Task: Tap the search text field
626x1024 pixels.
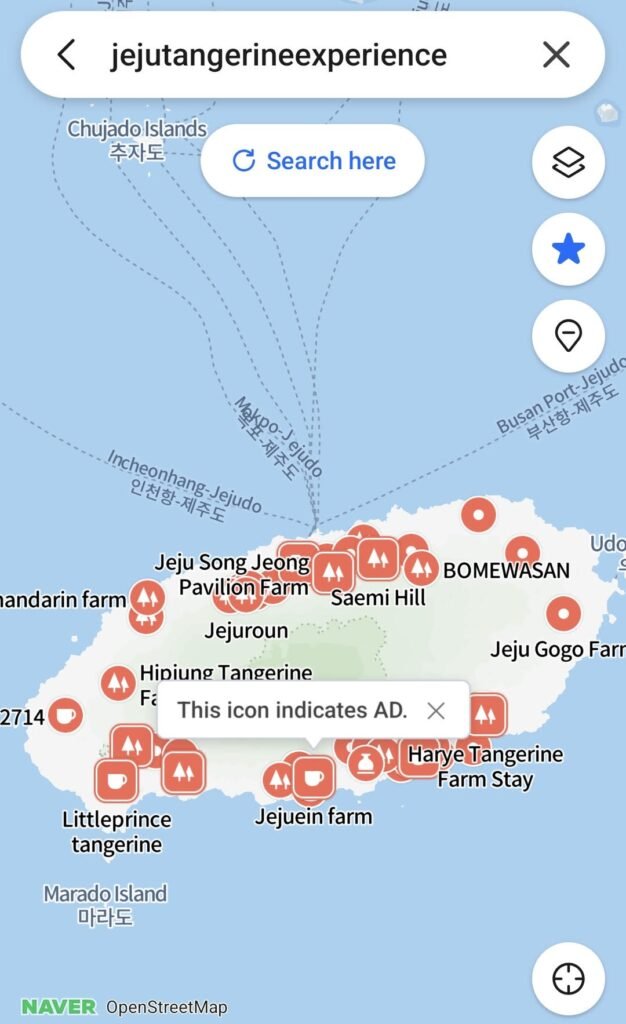Action: click(300, 55)
